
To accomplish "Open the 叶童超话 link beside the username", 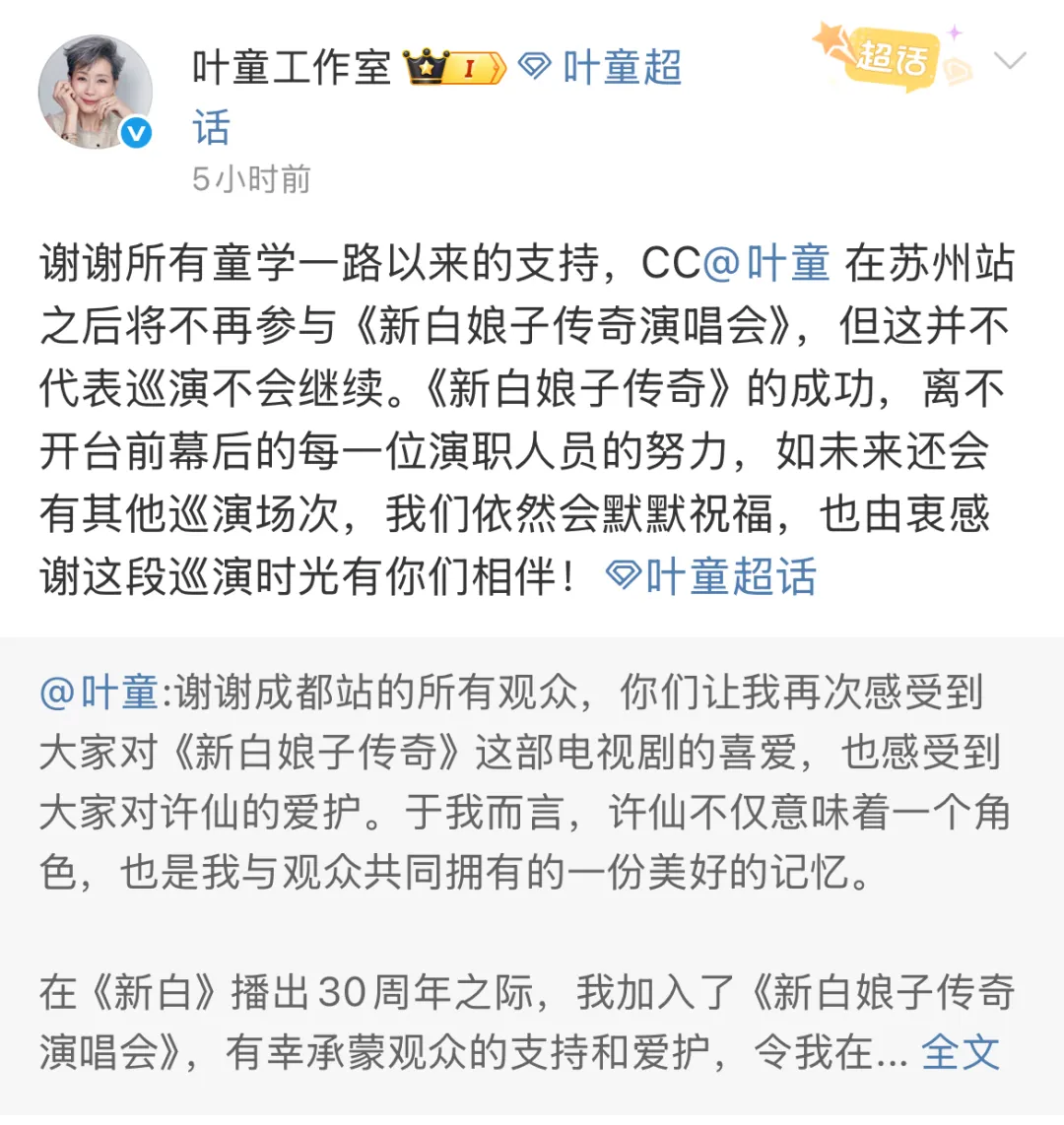I will coord(601,69).
